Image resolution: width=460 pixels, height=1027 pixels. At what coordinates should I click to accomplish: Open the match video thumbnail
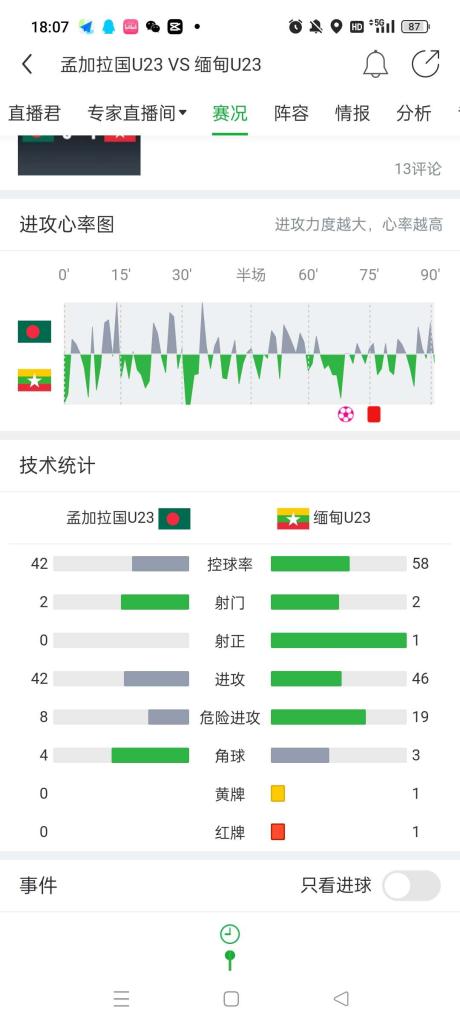(x=79, y=155)
